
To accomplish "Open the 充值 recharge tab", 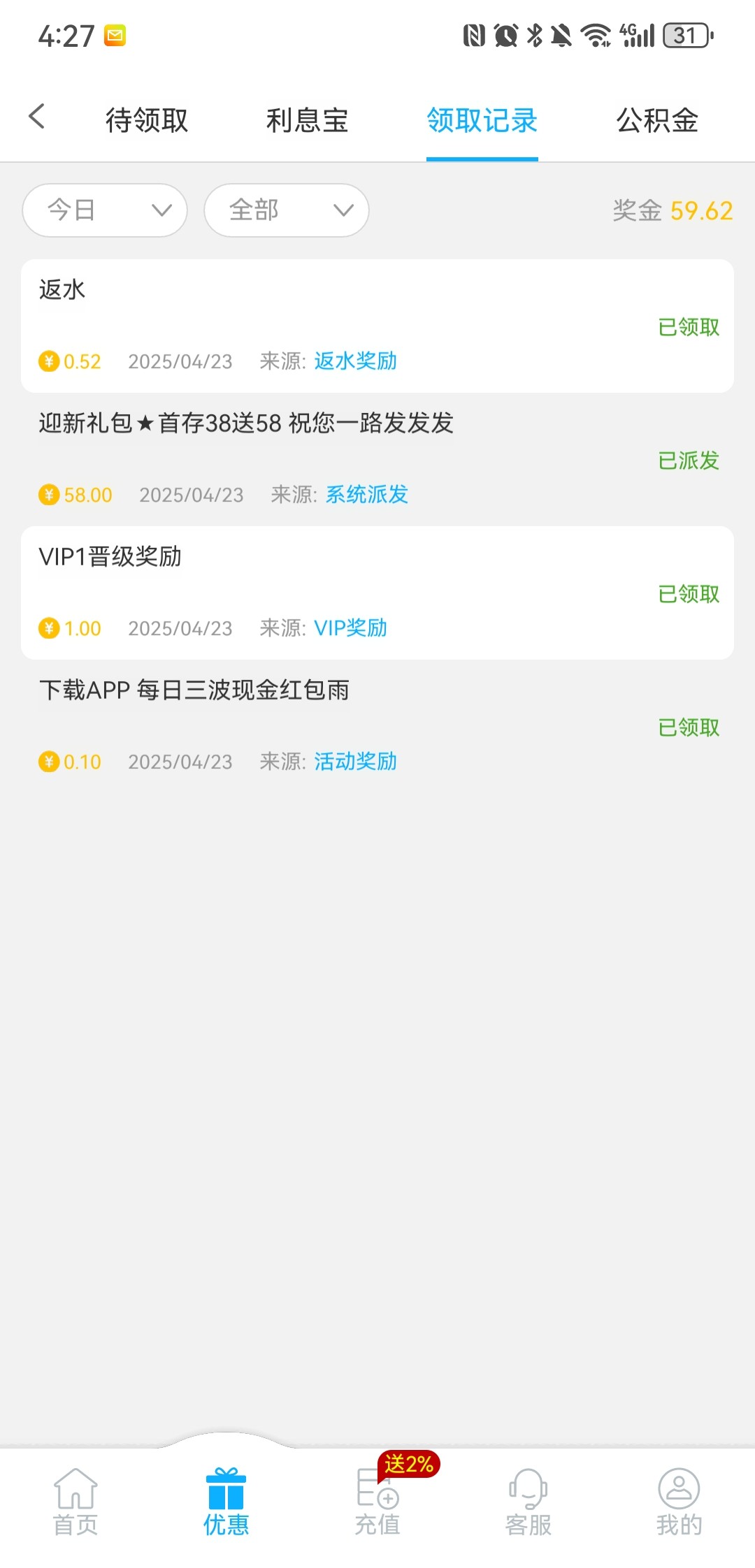I will pos(377,1502).
